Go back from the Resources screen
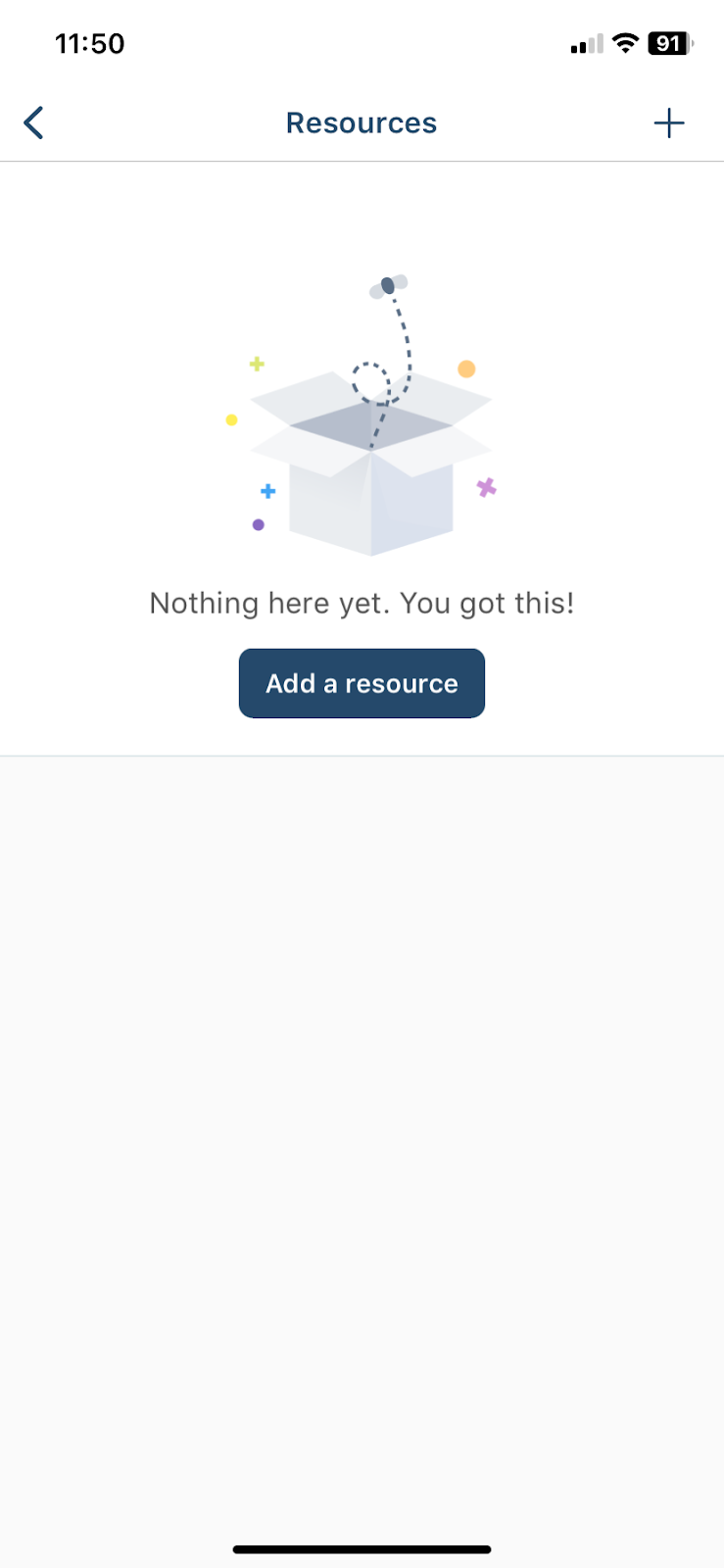This screenshot has width=724, height=1568. point(33,123)
